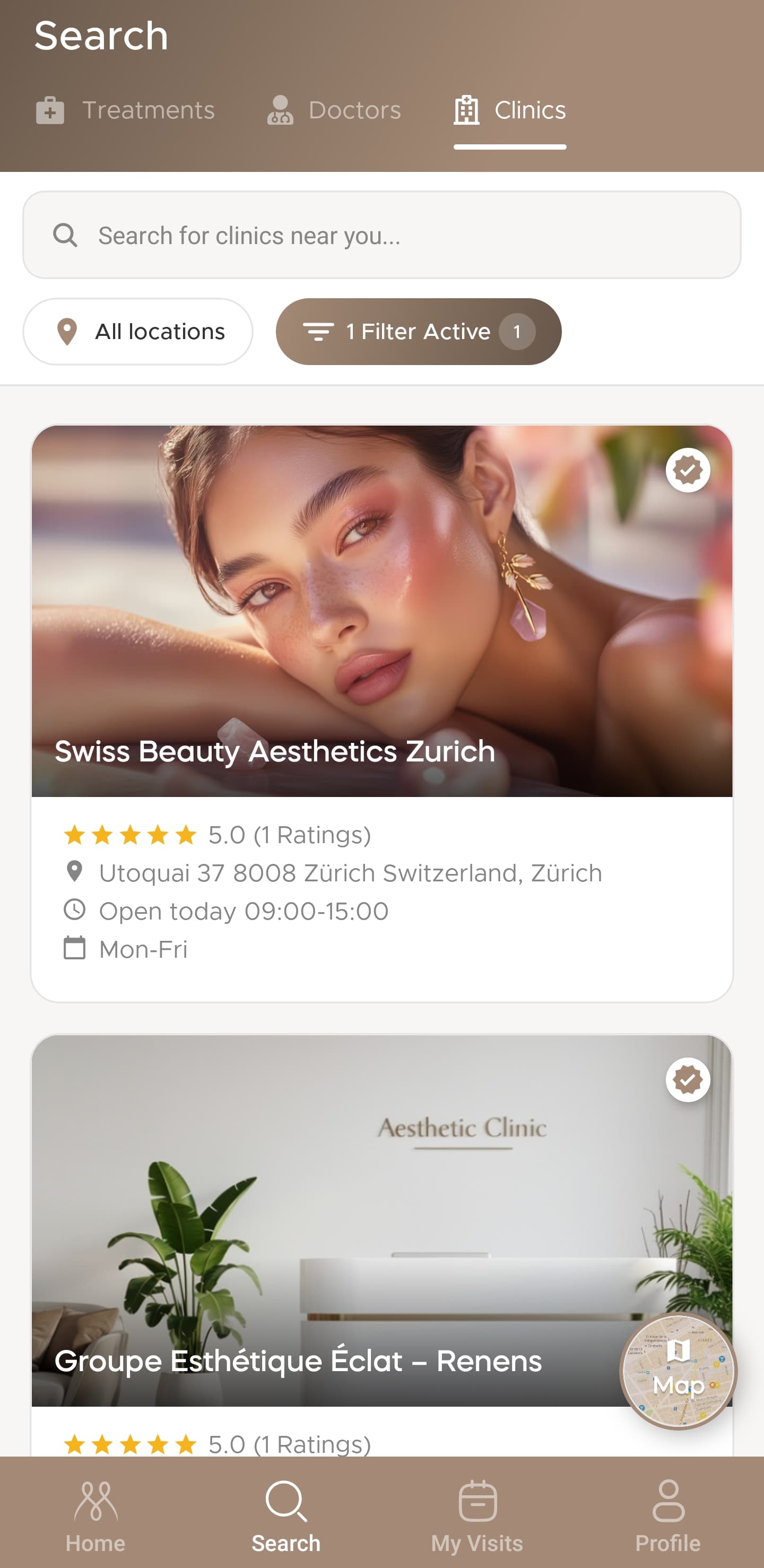Switch to the Treatments tab

point(125,110)
